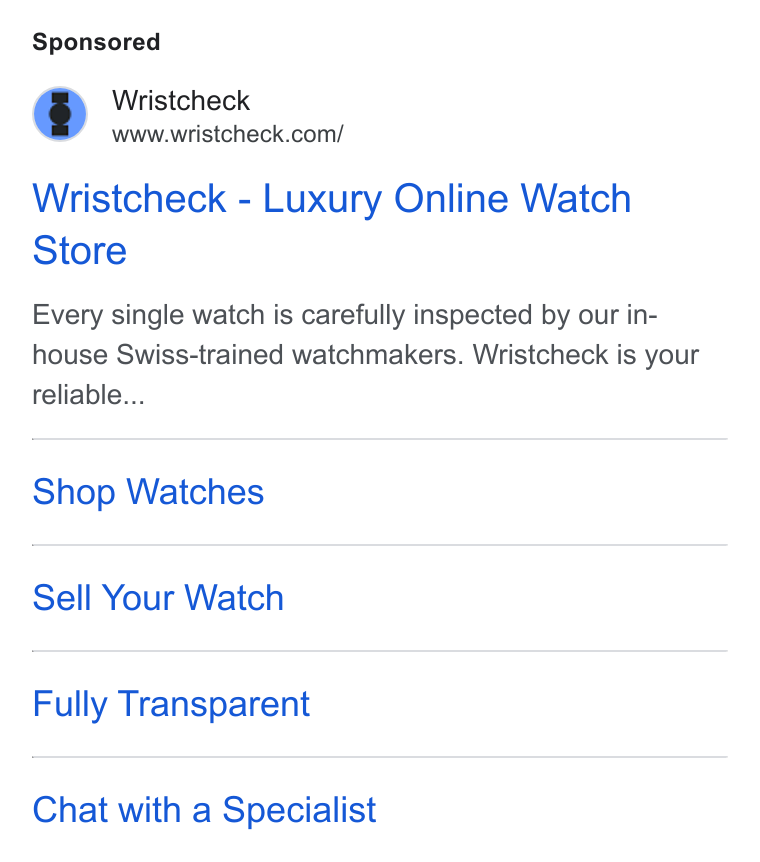
Task: Open the Wristcheck Luxury Online Watch Store headline
Action: 332,224
